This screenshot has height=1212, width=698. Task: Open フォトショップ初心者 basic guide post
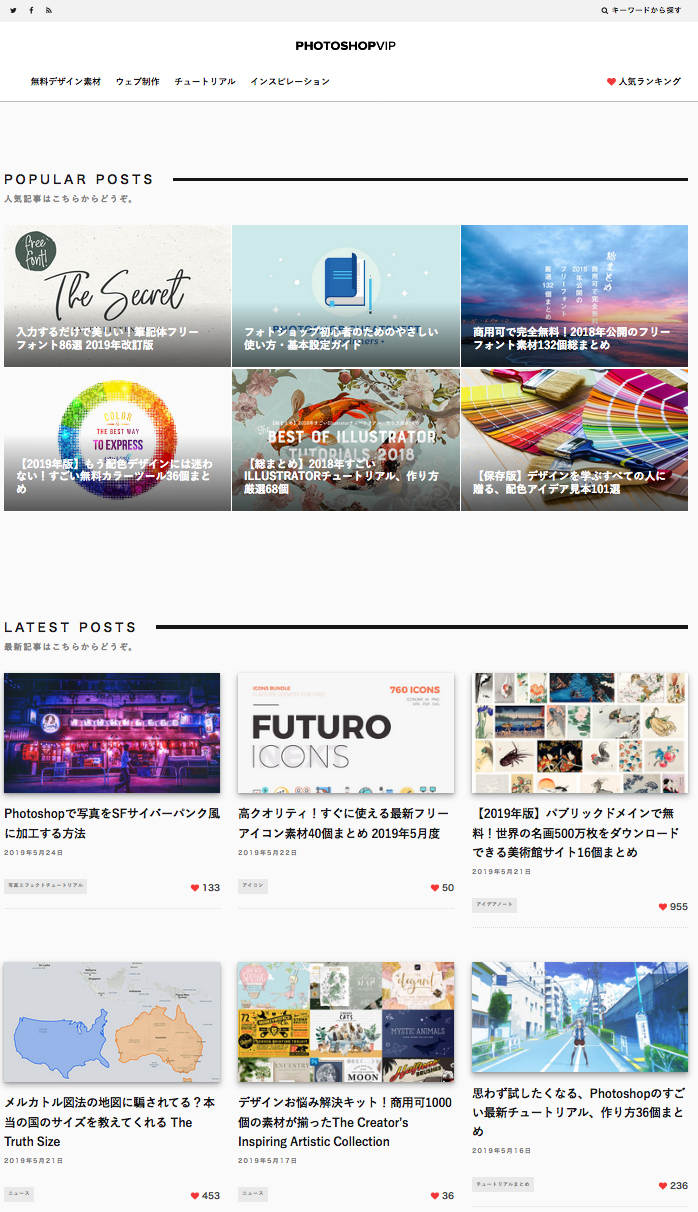pos(346,295)
